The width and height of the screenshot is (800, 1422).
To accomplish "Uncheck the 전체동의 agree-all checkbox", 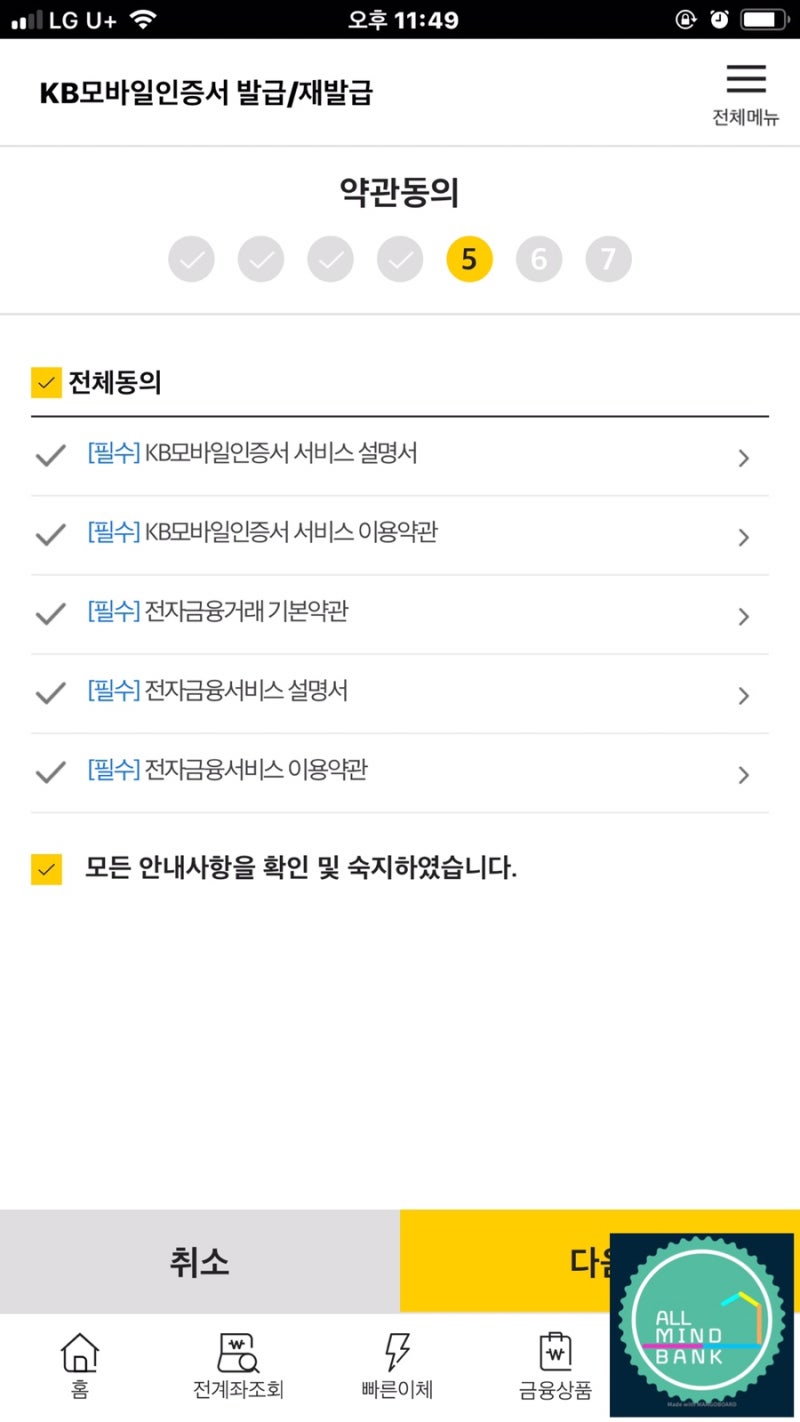I will click(44, 381).
